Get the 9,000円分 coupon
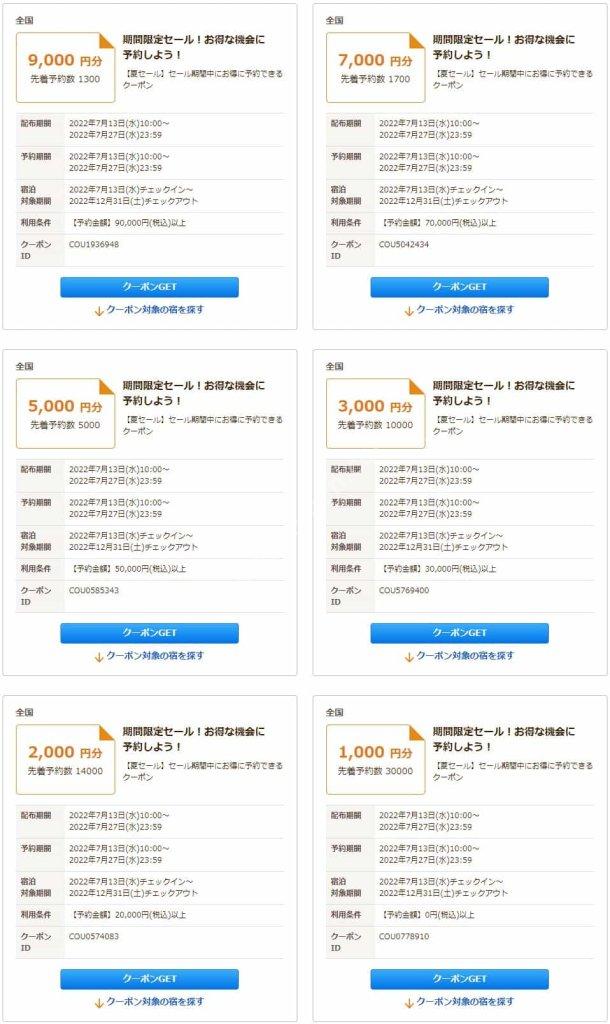This screenshot has width=610, height=1024. coord(150,287)
